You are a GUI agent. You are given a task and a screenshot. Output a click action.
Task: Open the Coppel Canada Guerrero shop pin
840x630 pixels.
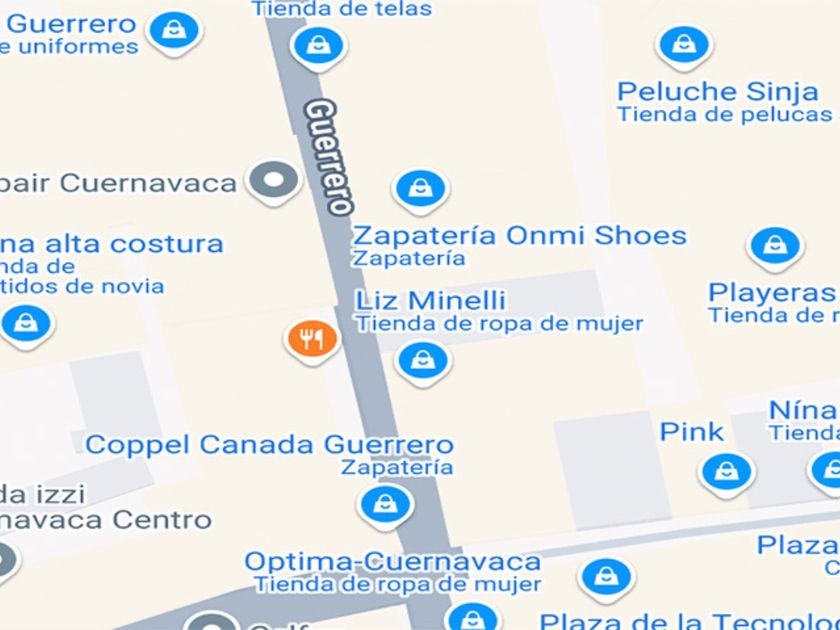[x=386, y=503]
